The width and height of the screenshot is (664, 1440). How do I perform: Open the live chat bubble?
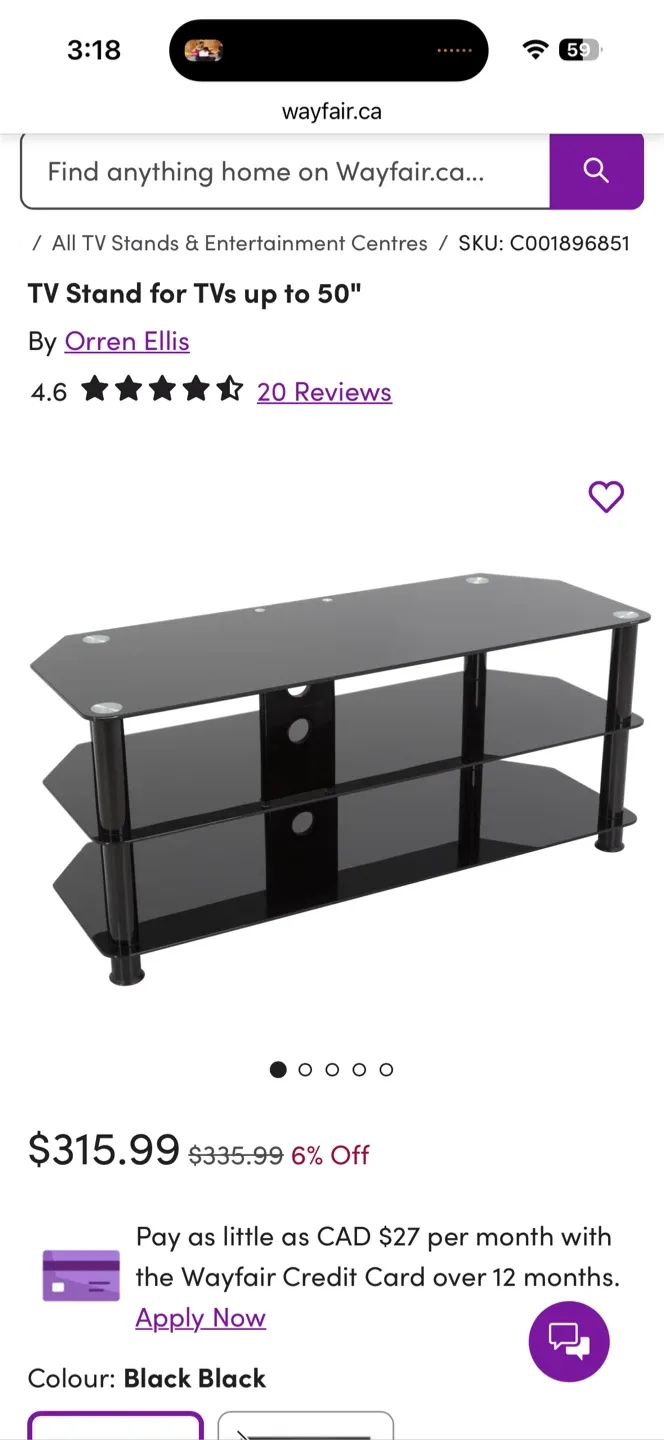569,1341
